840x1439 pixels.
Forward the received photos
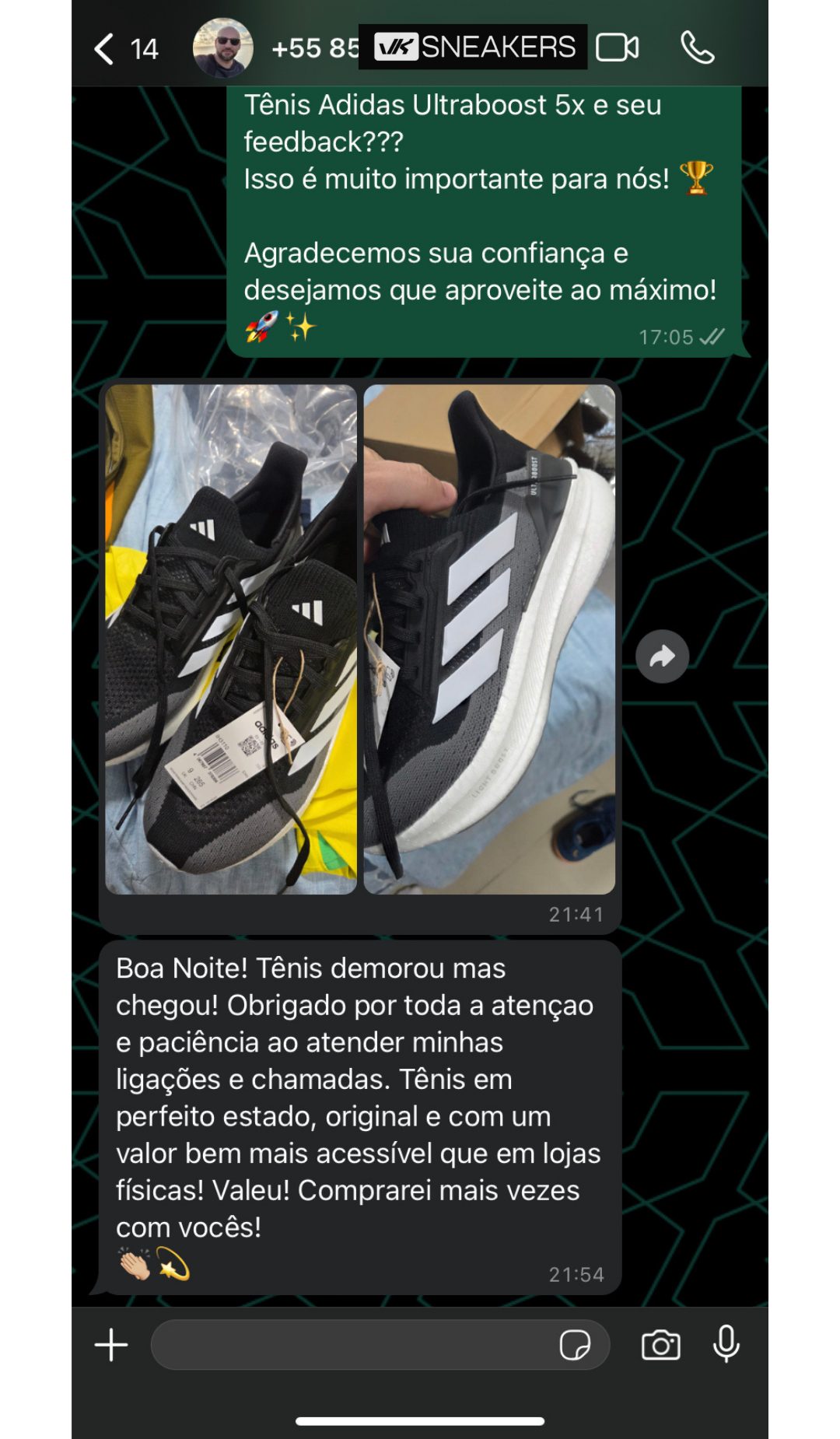pyautogui.click(x=662, y=656)
